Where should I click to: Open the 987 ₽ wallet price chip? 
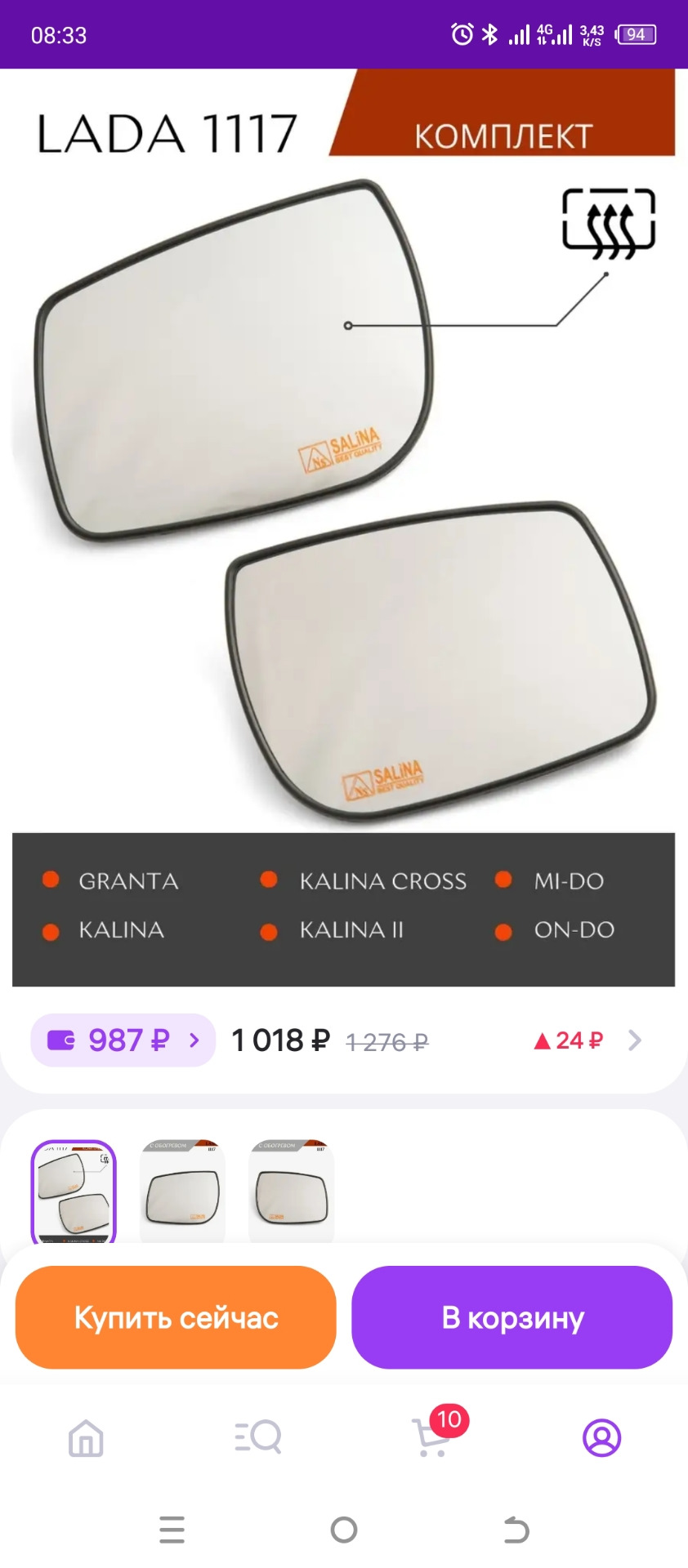pyautogui.click(x=123, y=1040)
